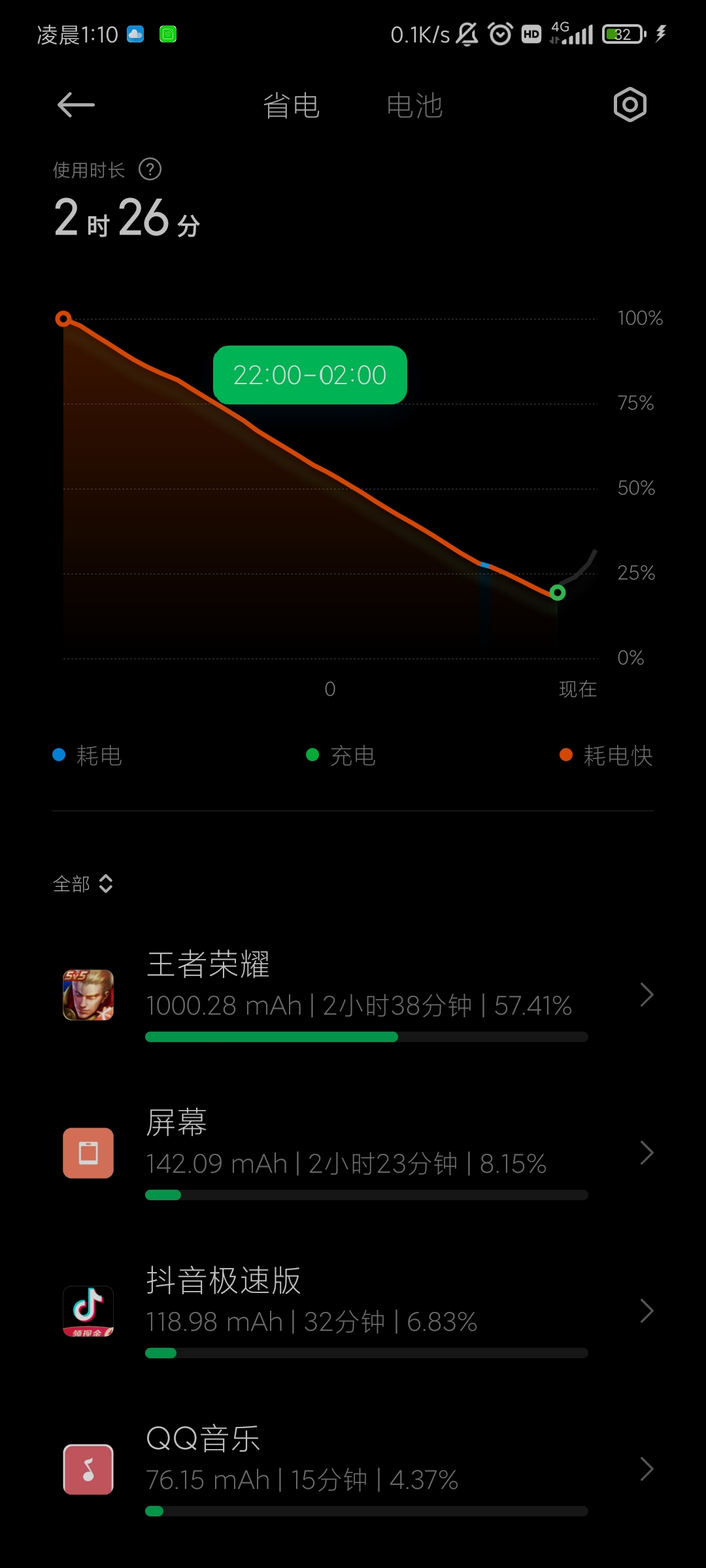The image size is (706, 1568).
Task: Switch to the 电池 tab
Action: [414, 106]
